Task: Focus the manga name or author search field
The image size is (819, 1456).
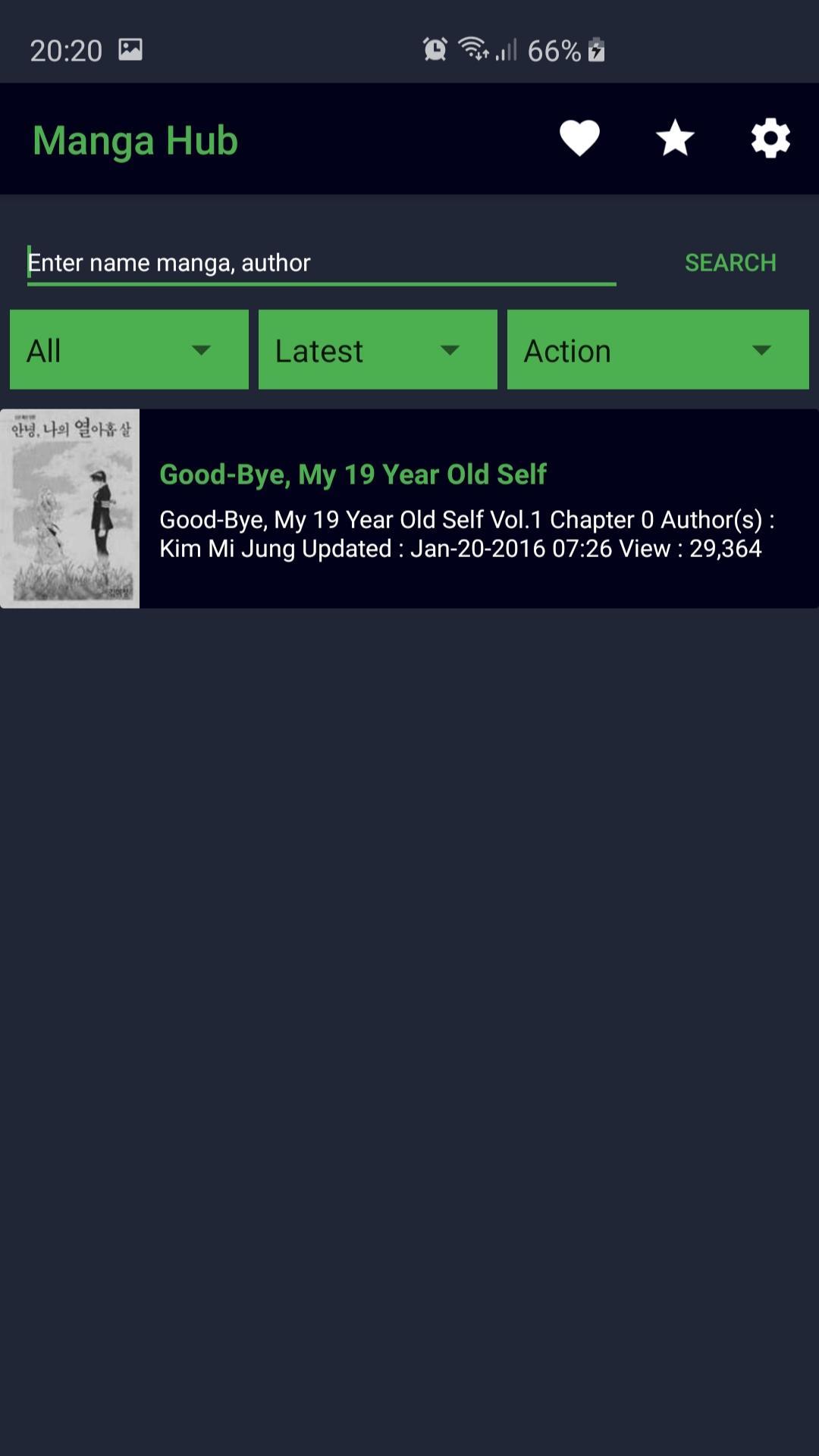Action: click(x=321, y=263)
